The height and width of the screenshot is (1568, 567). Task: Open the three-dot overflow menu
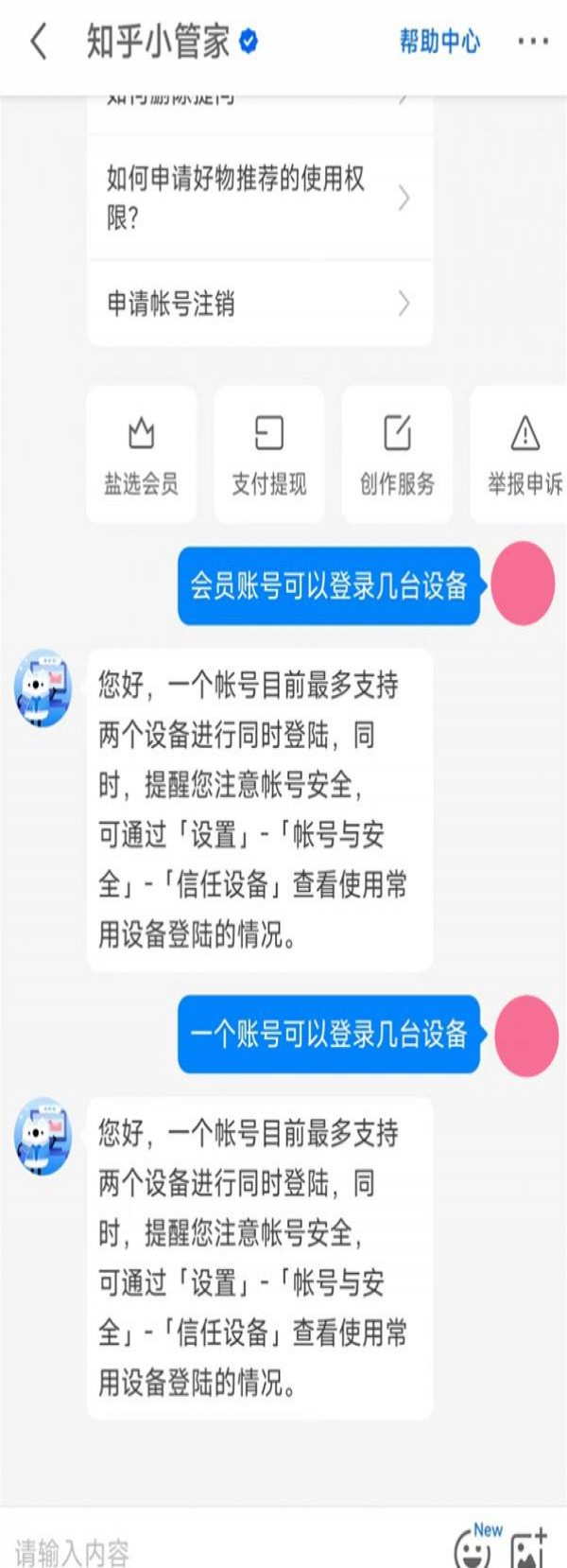(532, 42)
